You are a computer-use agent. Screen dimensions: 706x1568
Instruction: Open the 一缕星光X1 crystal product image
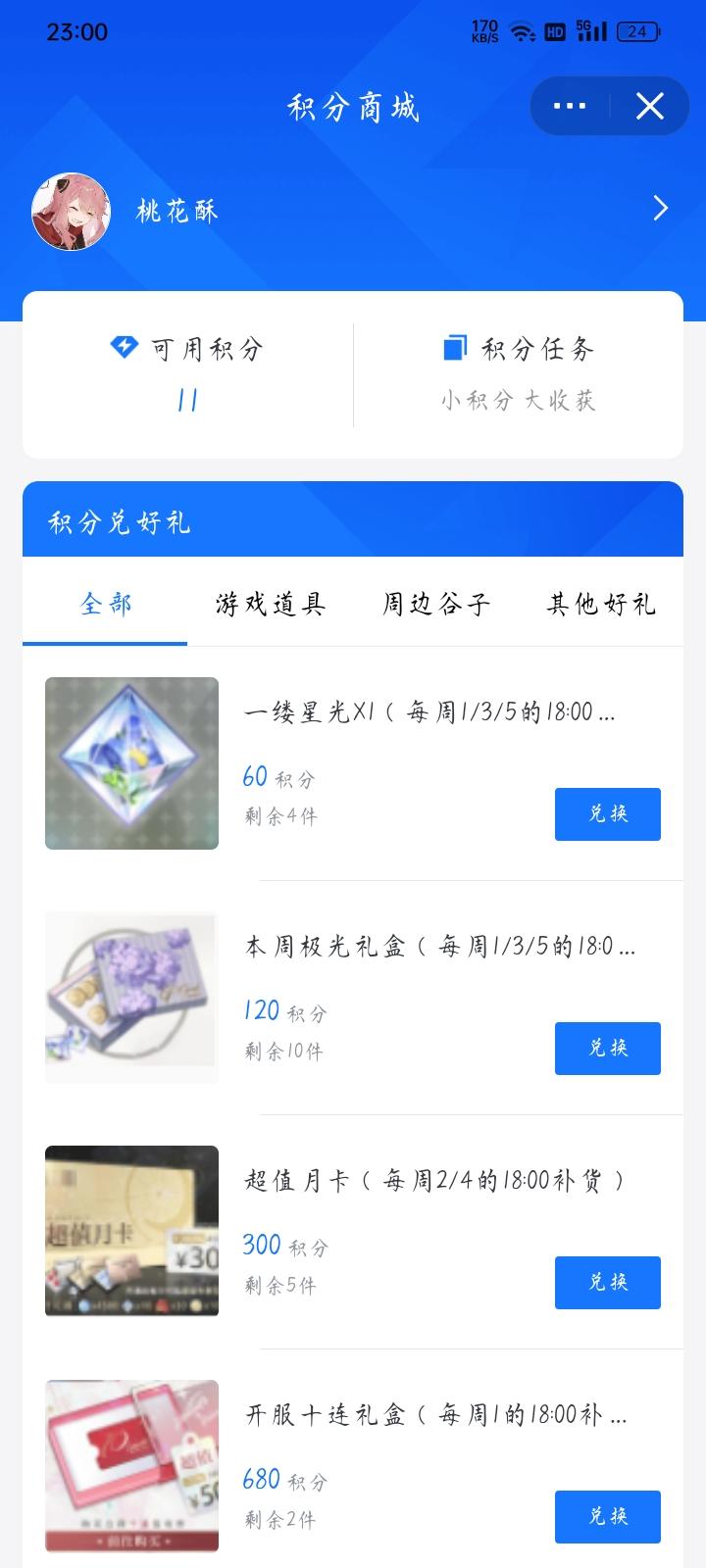[131, 762]
